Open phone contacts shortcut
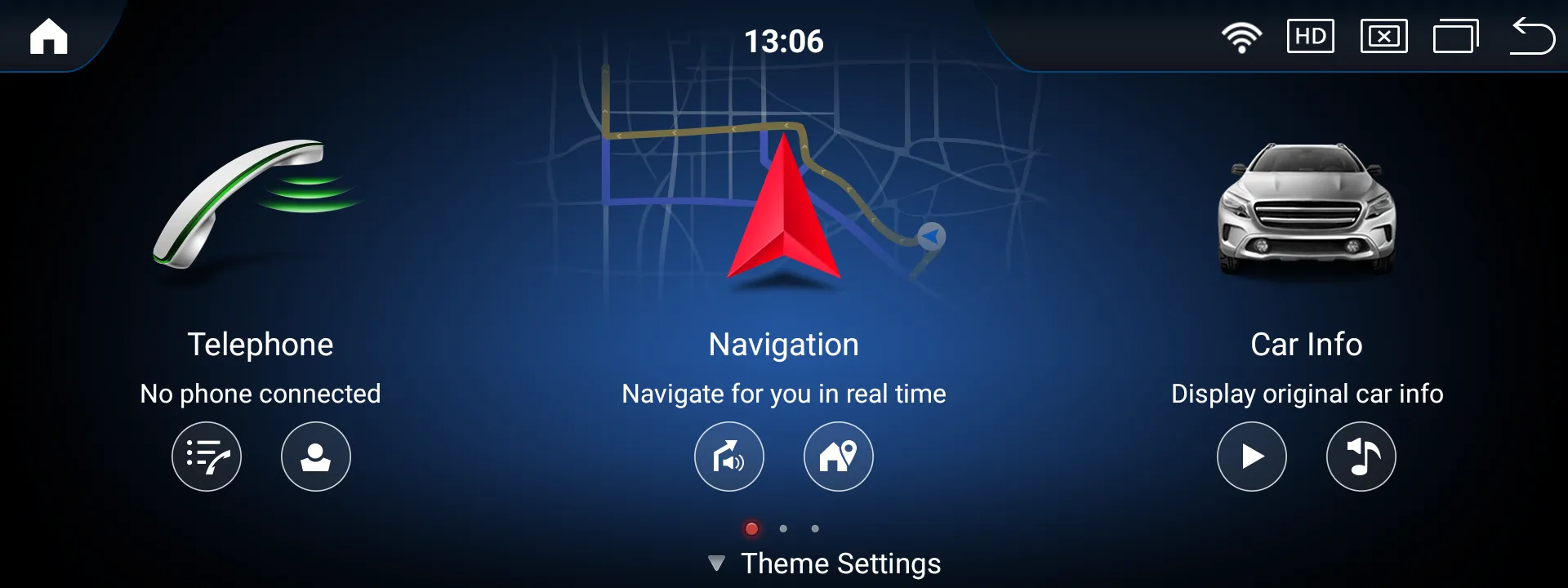The image size is (1568, 588). point(316,457)
